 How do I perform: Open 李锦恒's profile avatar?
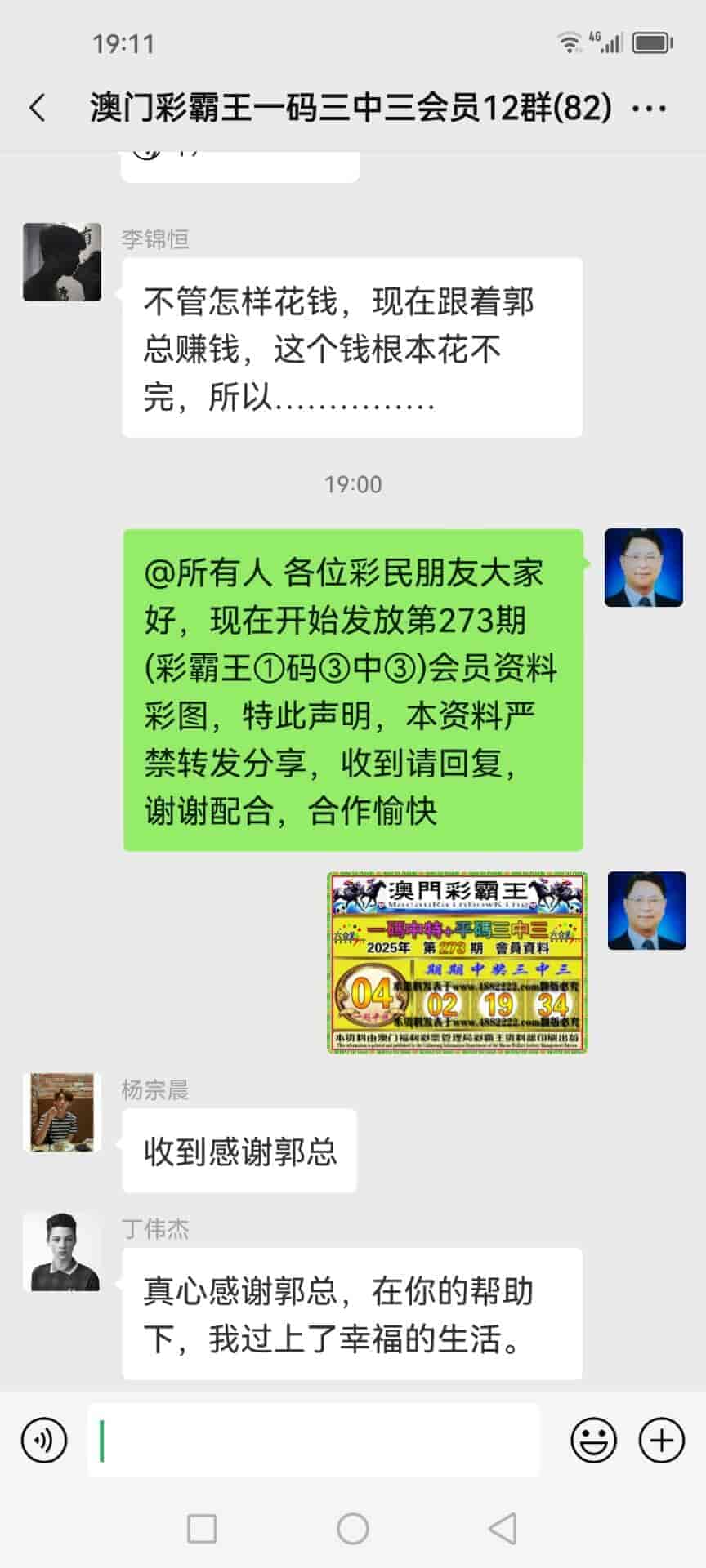[62, 262]
